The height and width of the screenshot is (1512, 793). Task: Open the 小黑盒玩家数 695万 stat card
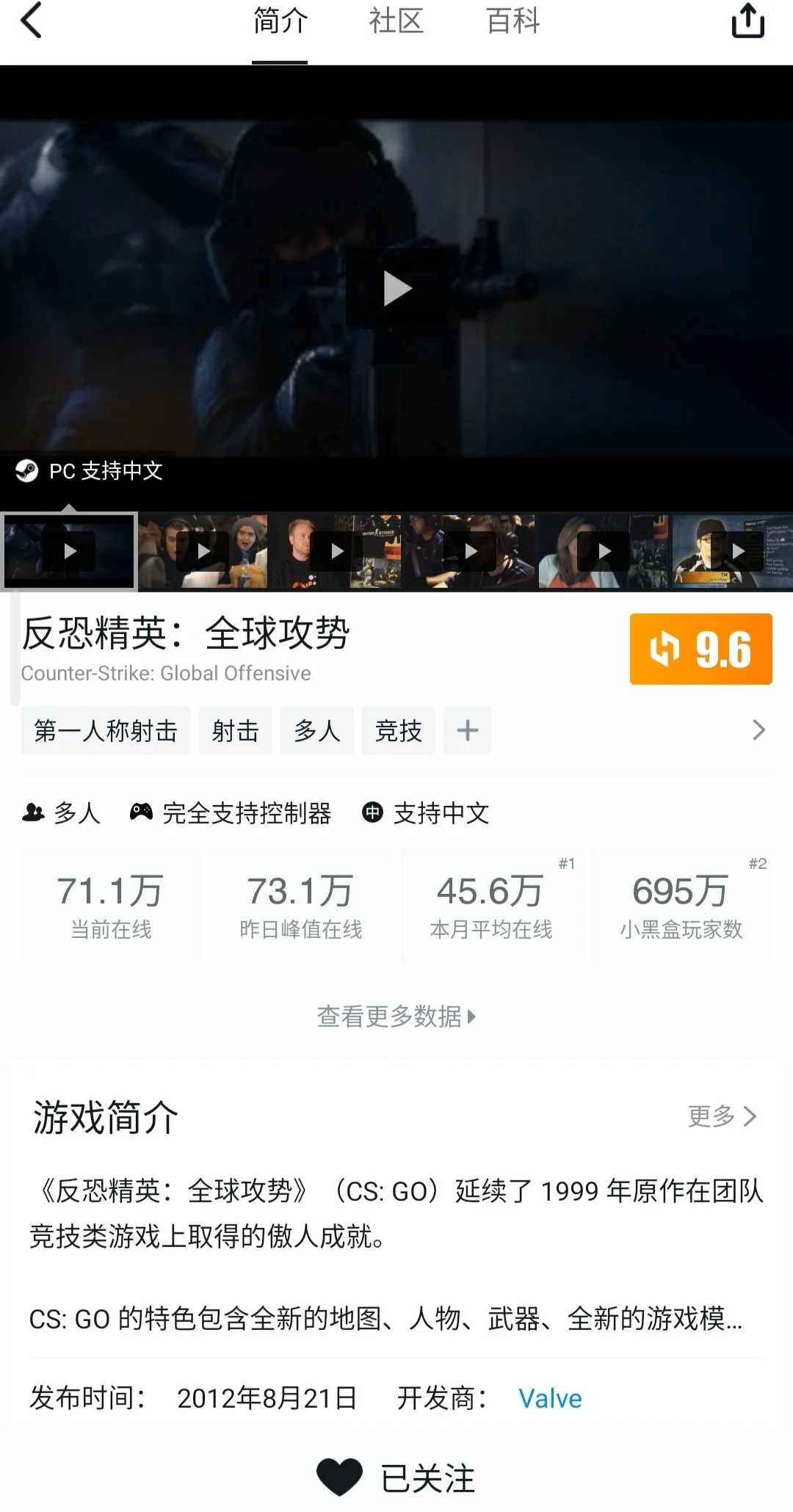coord(681,906)
